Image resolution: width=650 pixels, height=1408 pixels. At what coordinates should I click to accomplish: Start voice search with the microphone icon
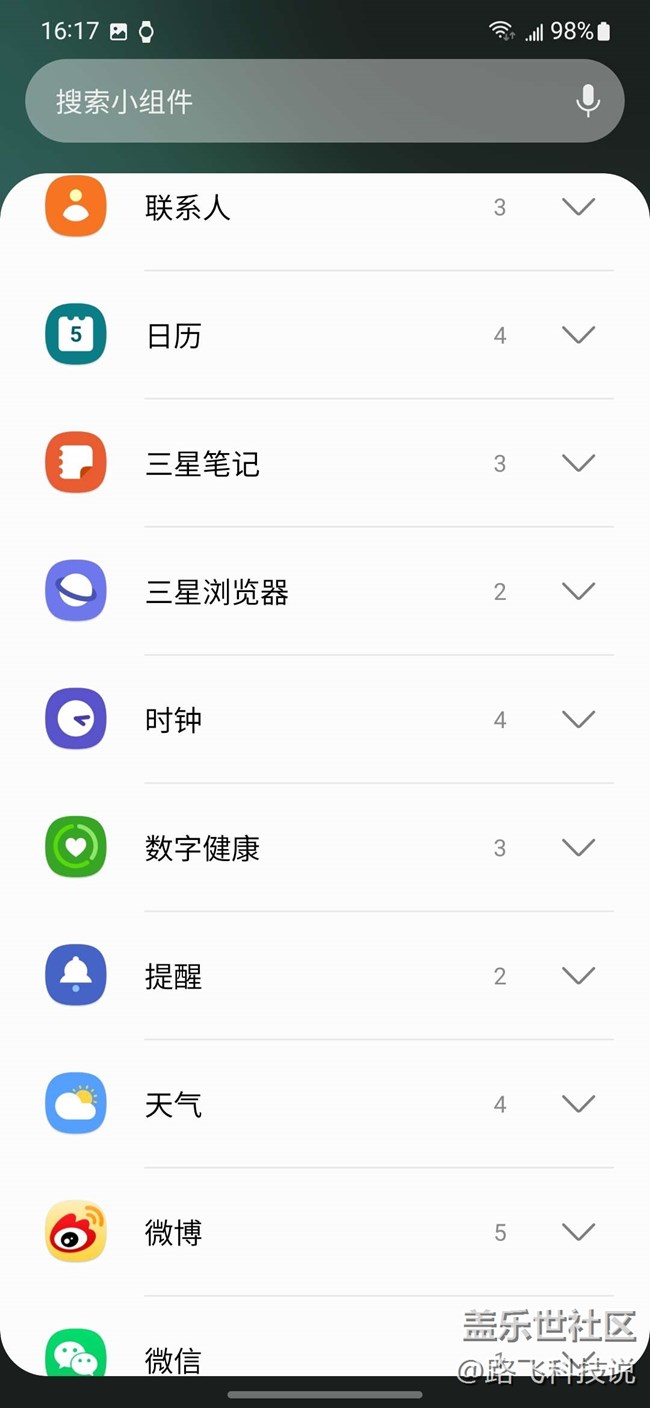point(588,101)
